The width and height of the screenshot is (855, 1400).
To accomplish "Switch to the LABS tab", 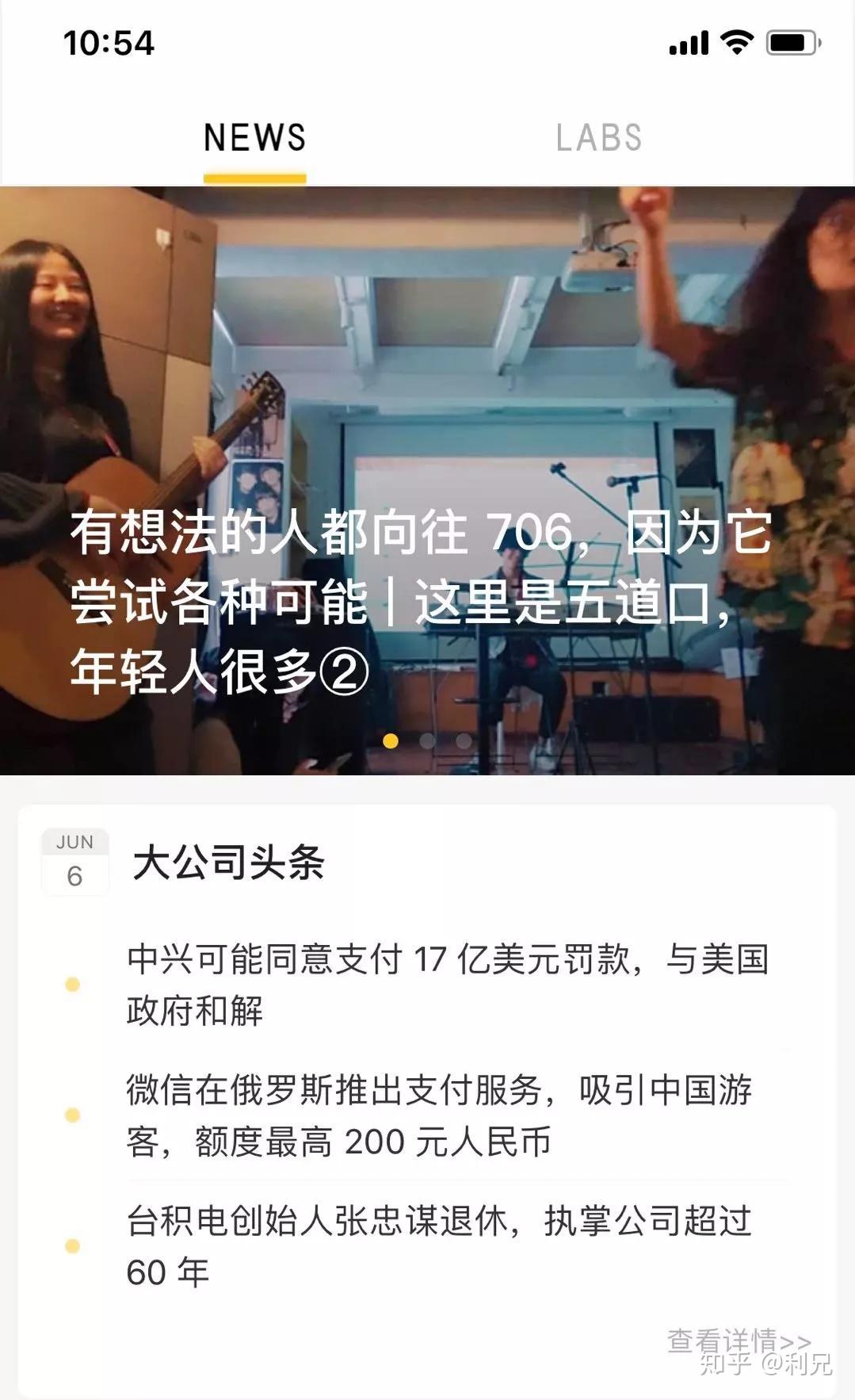I will click(598, 138).
